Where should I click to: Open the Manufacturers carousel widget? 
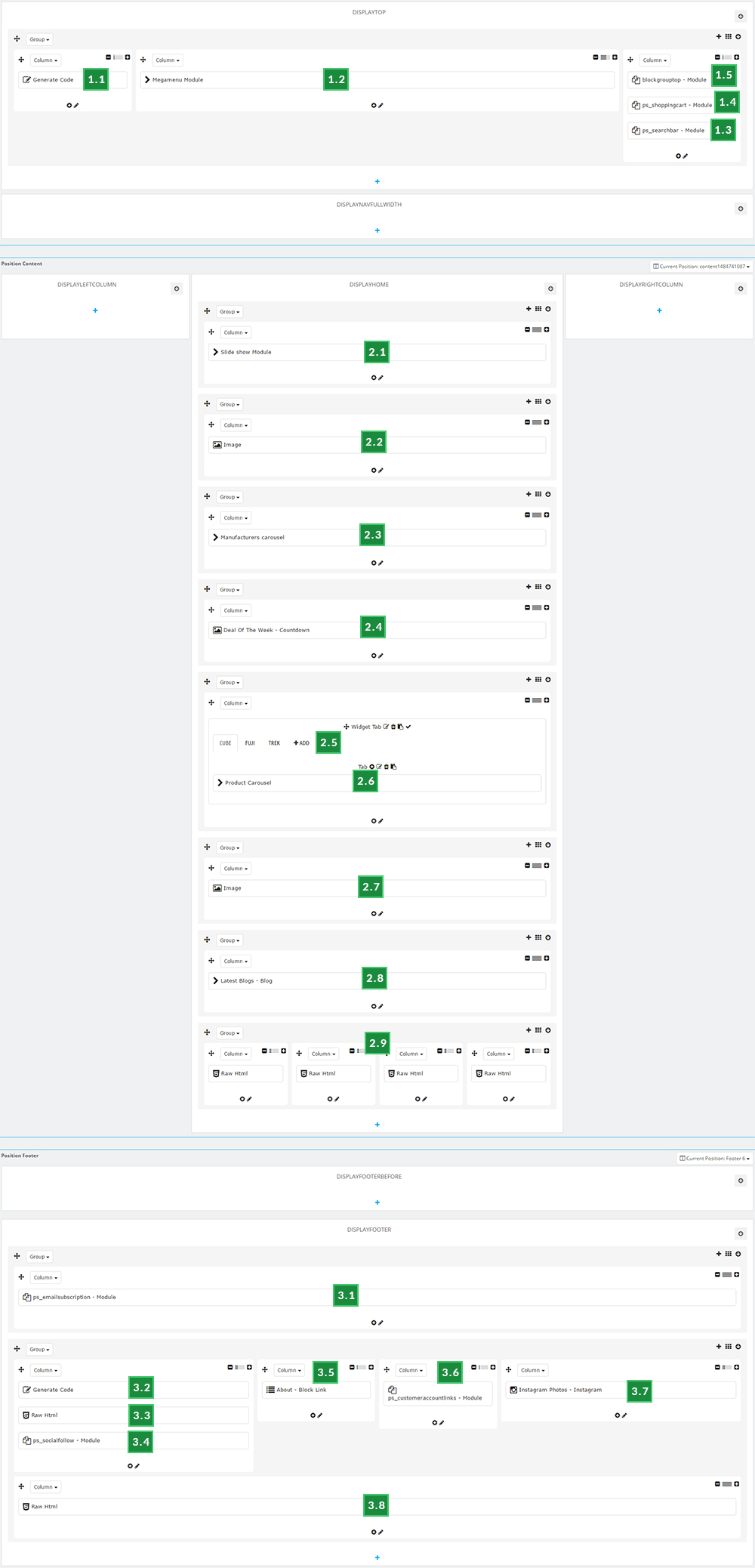point(377,538)
